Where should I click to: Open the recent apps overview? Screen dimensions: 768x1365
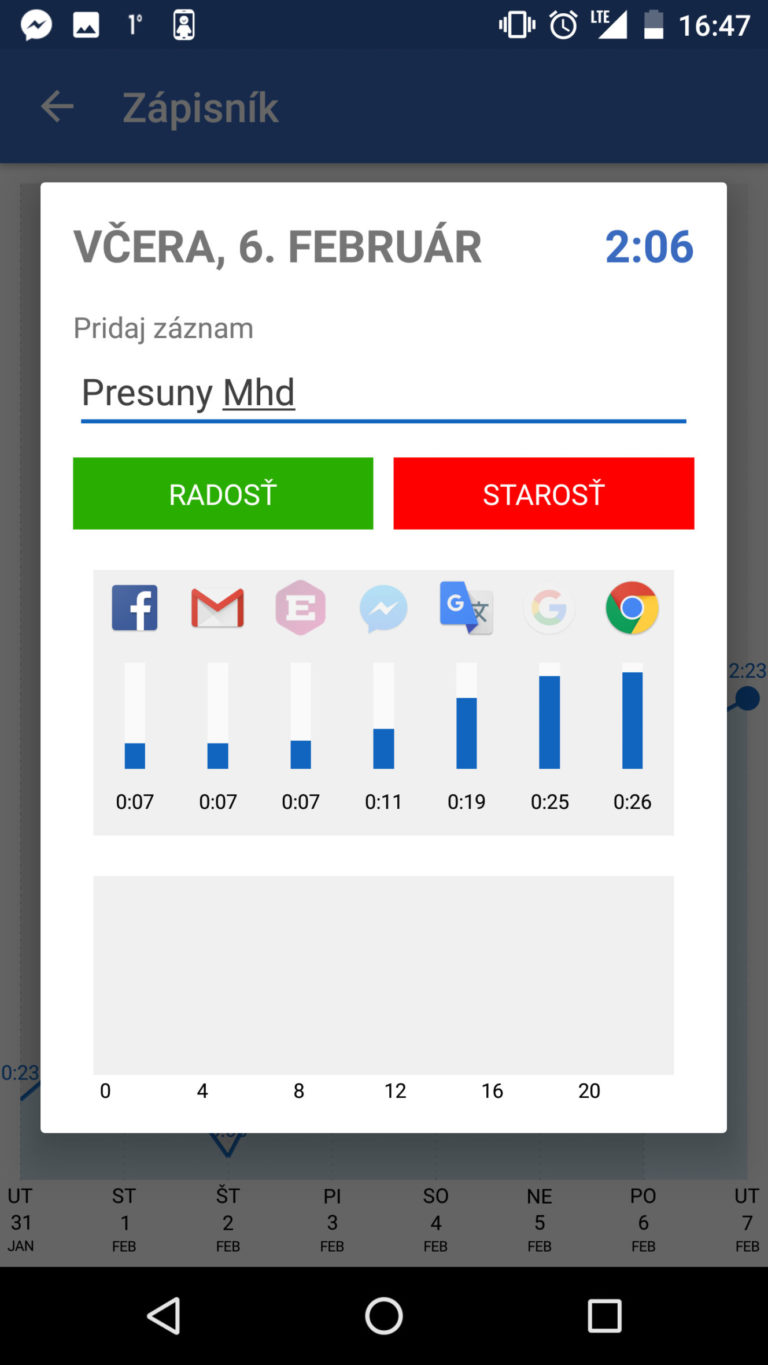(604, 1315)
